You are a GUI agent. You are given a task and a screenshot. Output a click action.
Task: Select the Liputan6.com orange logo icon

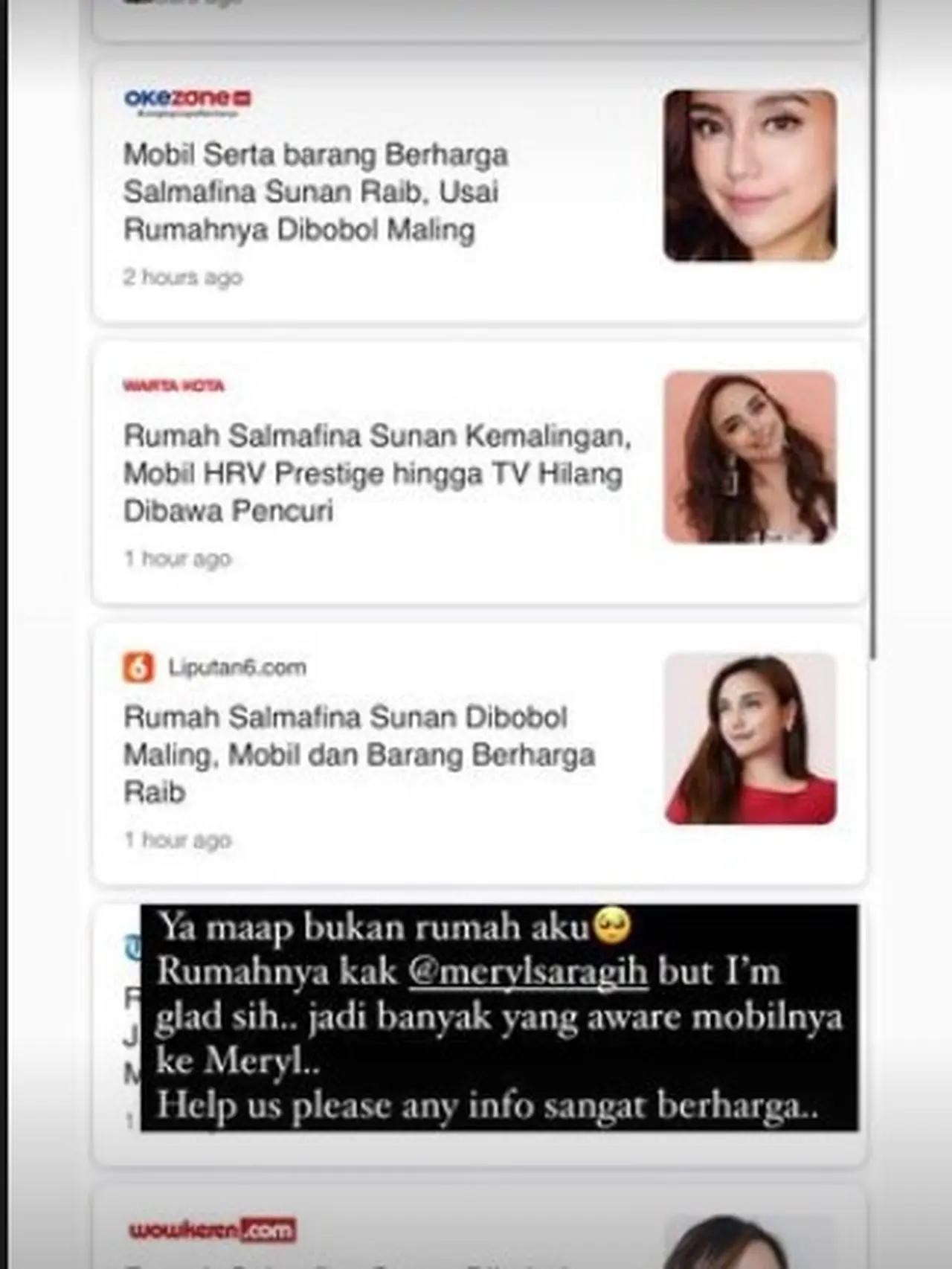pyautogui.click(x=141, y=667)
